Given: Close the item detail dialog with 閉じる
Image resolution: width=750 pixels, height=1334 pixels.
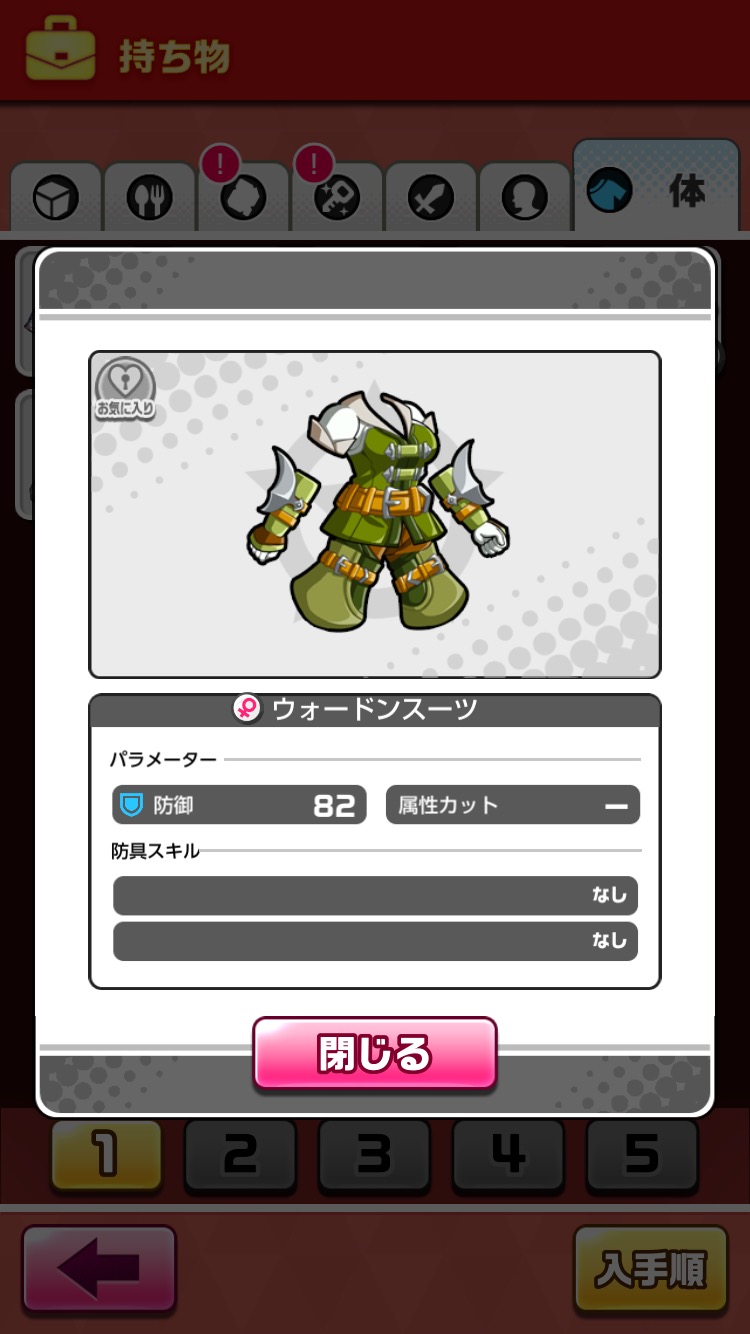Looking at the screenshot, I should click(x=374, y=1053).
